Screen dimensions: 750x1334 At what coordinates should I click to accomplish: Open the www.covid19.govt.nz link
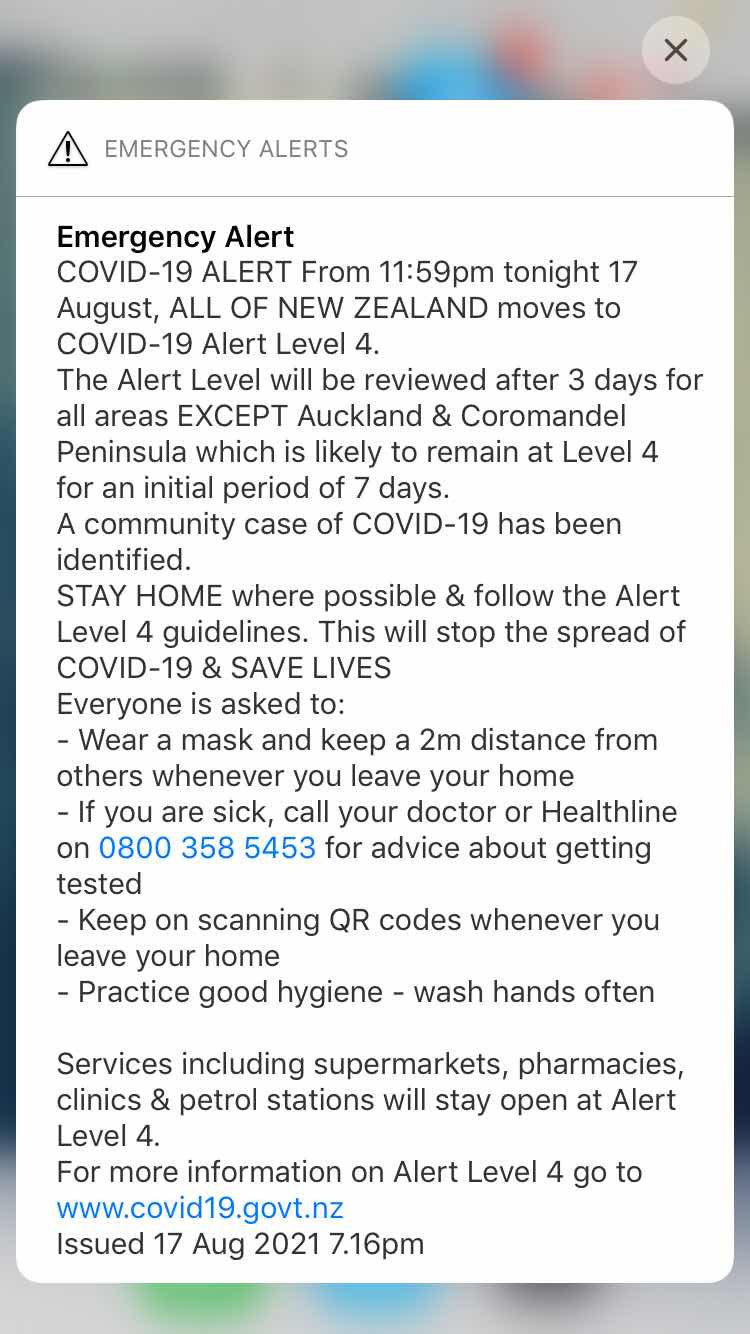pos(200,1208)
